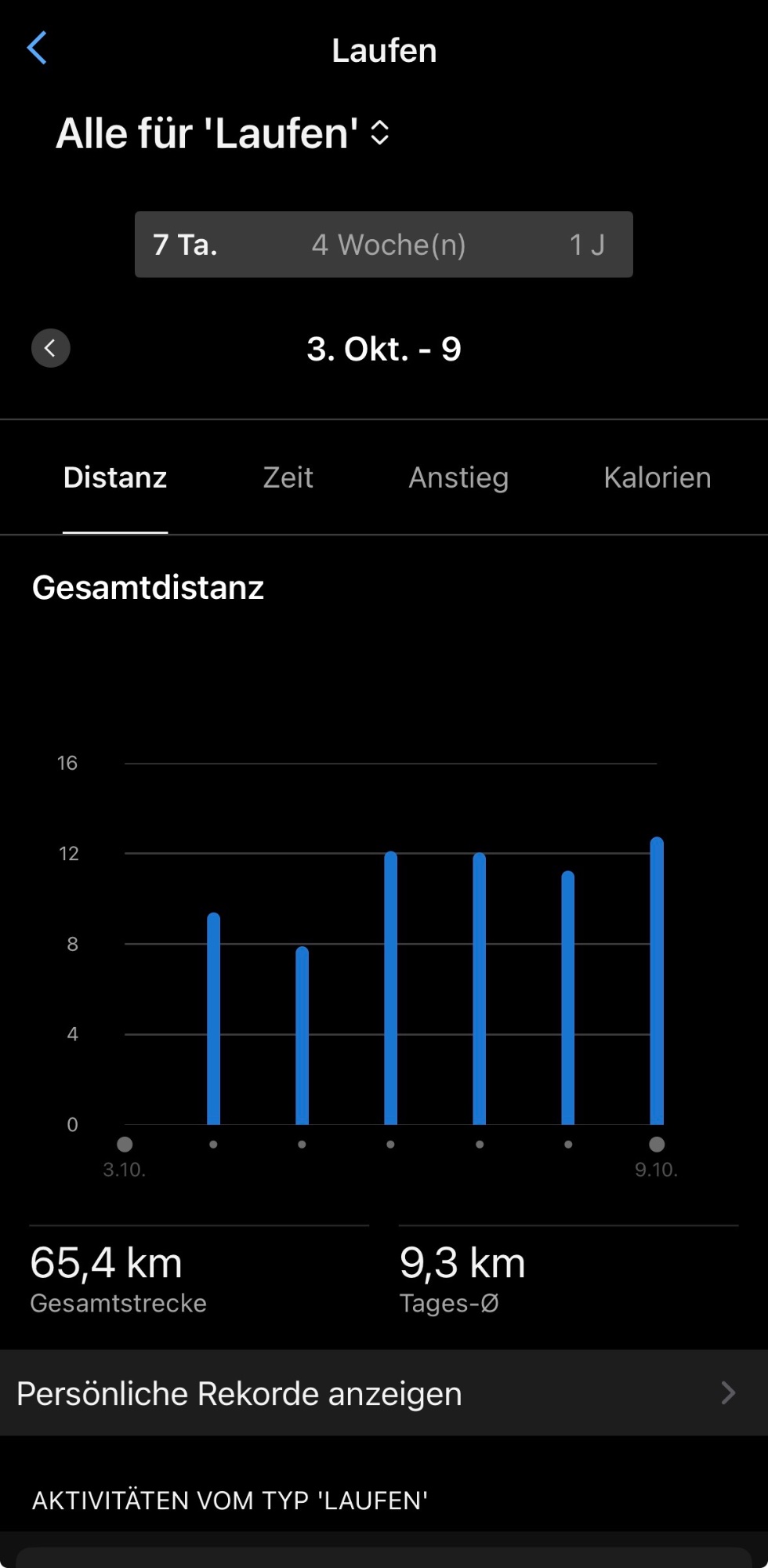Select the 9.10. bar in the chart

pos(657,980)
